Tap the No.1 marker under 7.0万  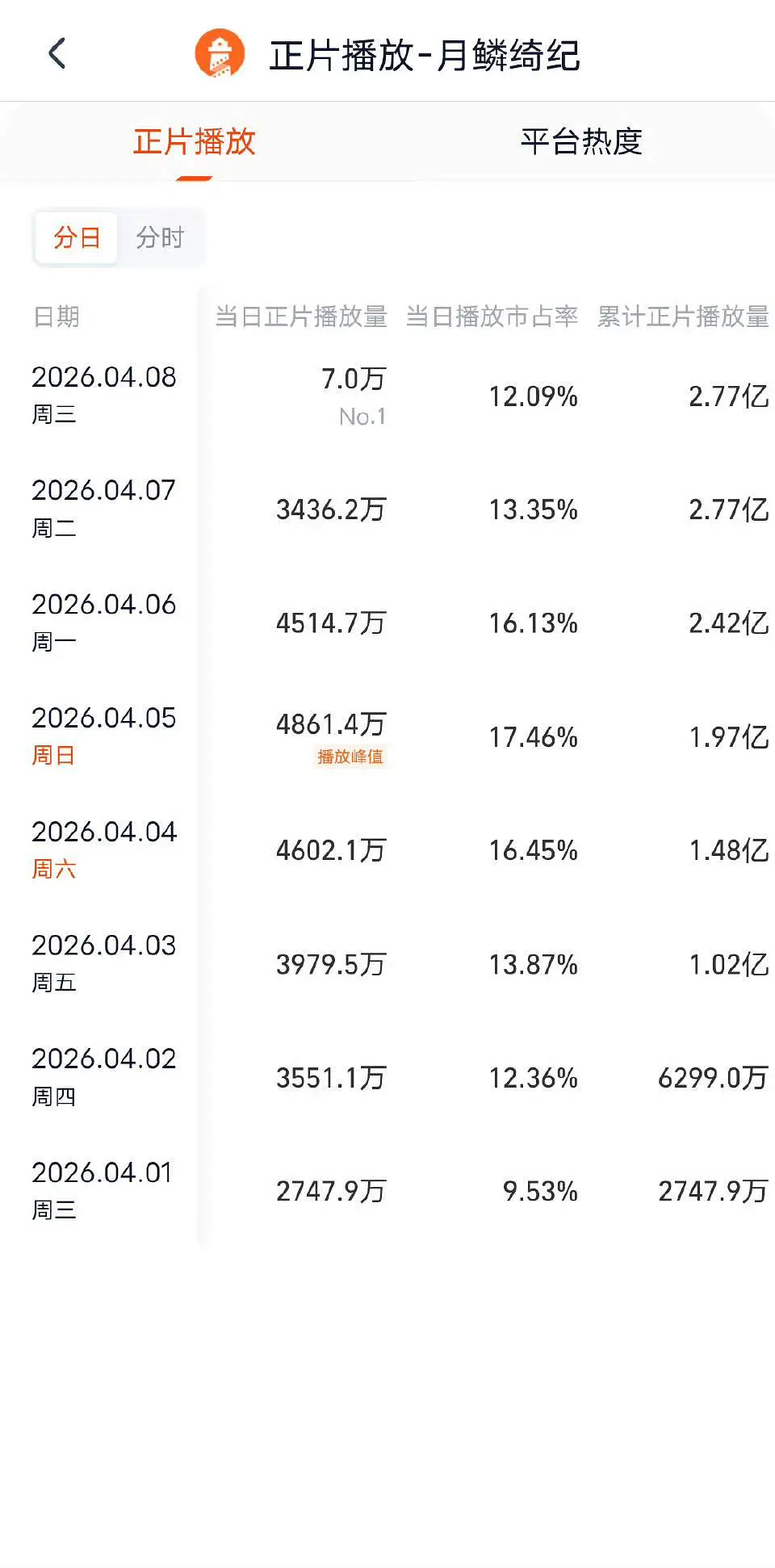click(x=362, y=417)
